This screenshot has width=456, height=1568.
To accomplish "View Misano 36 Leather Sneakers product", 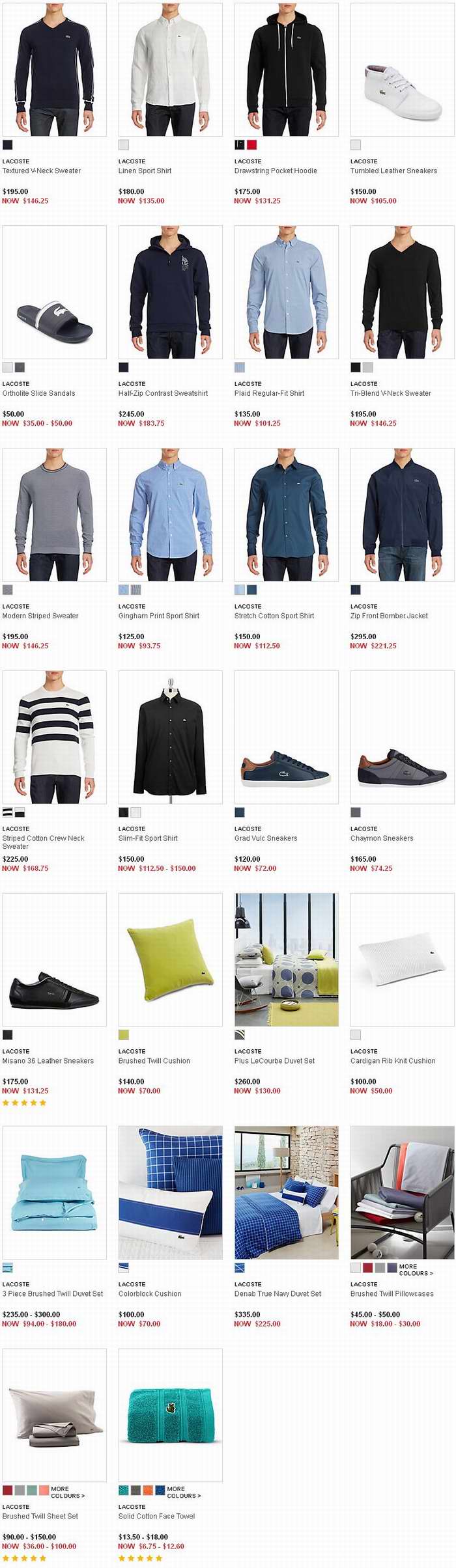I will click(x=48, y=1061).
